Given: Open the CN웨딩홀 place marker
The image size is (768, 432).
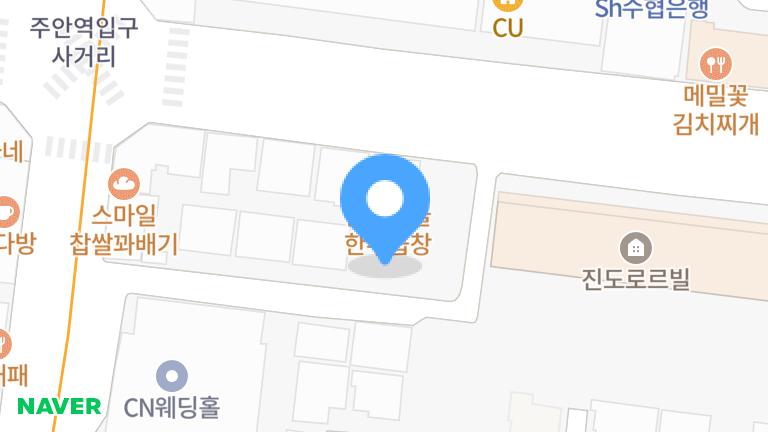Looking at the screenshot, I should (172, 377).
